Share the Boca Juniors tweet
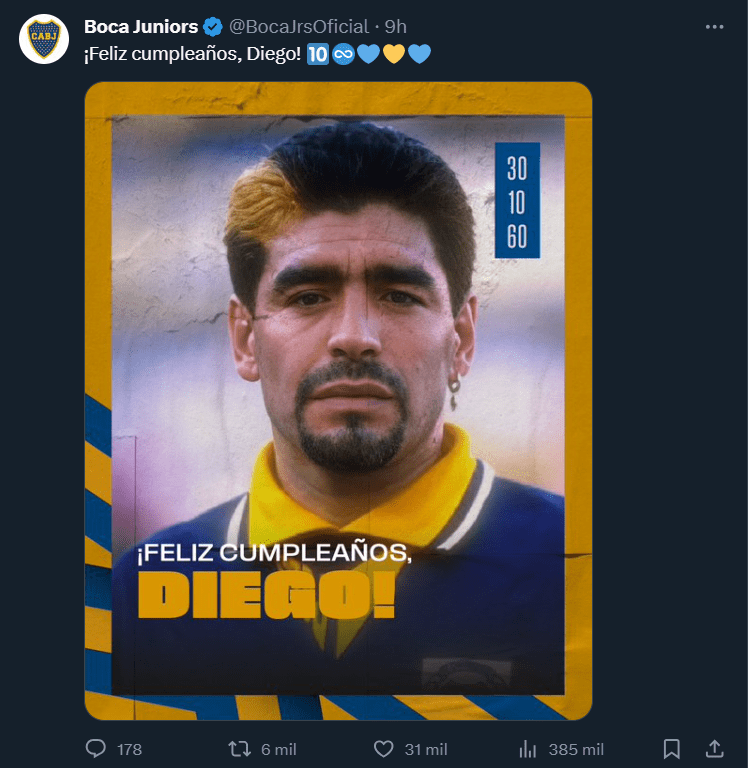 tap(714, 748)
